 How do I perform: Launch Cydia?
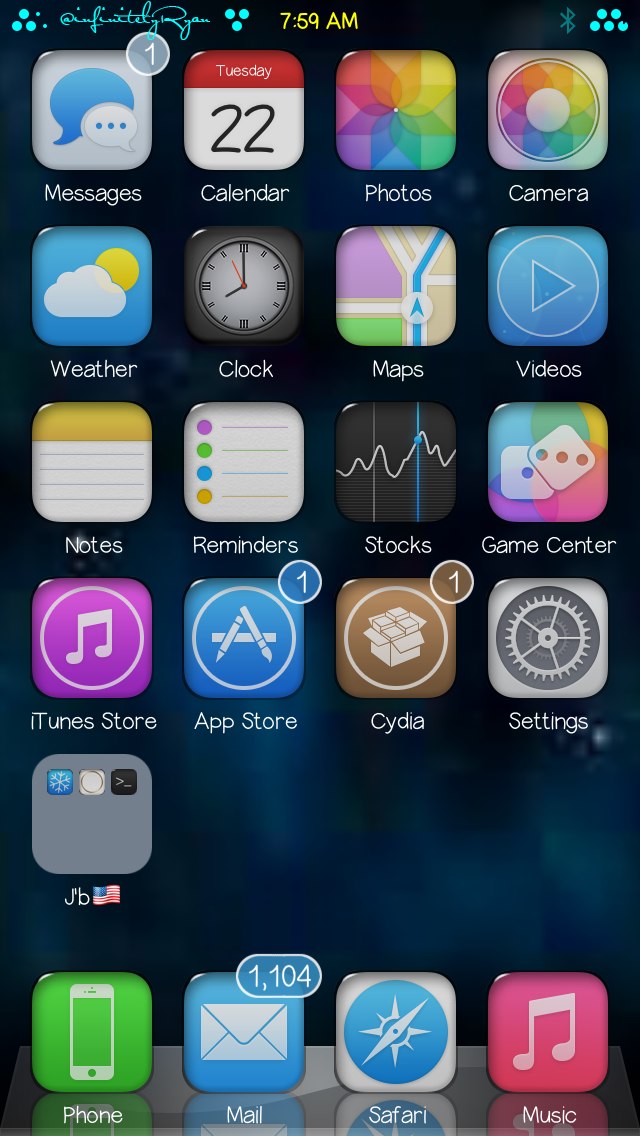(396, 638)
